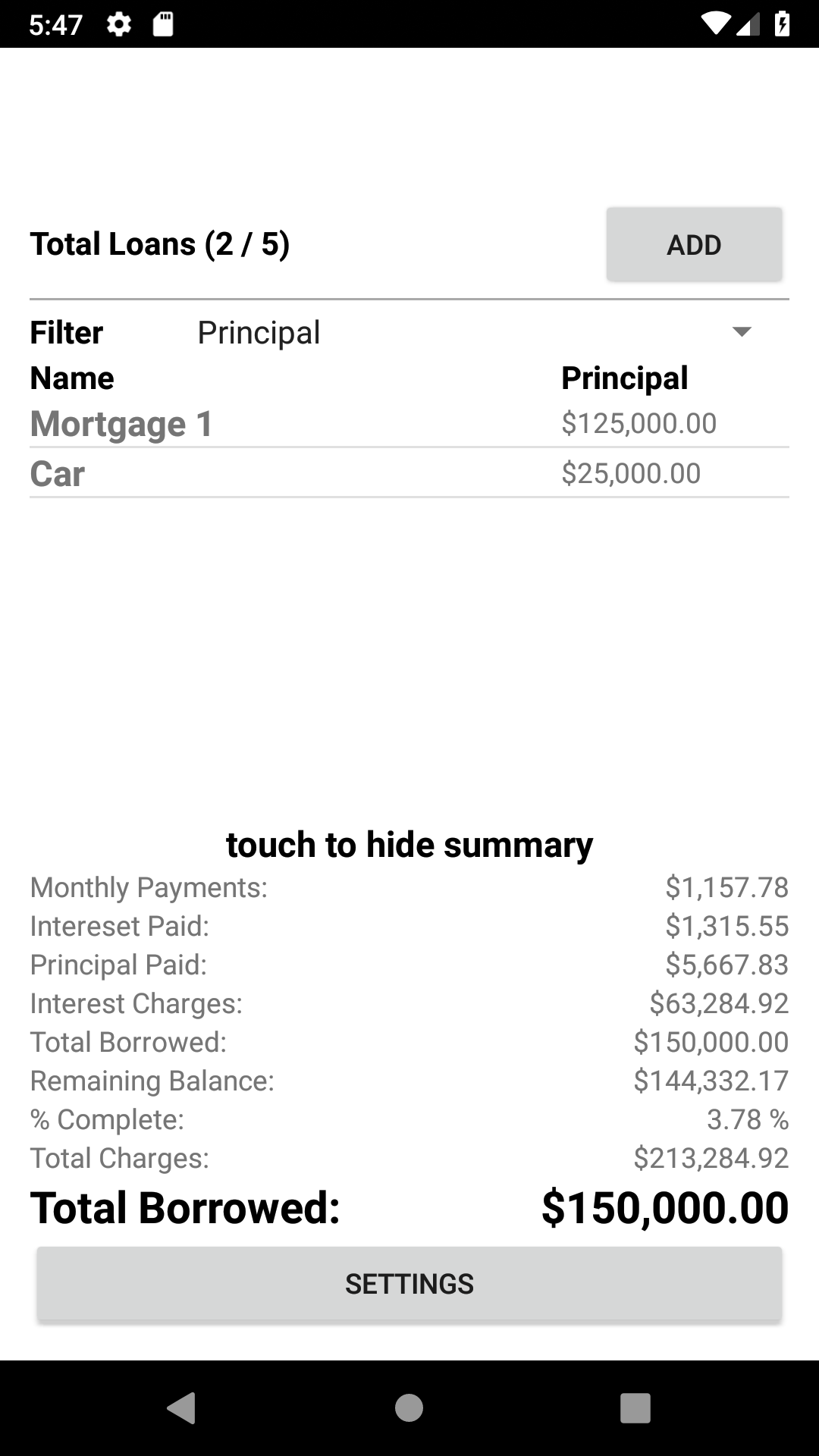
Task: Expand the loan summary section
Action: (409, 844)
